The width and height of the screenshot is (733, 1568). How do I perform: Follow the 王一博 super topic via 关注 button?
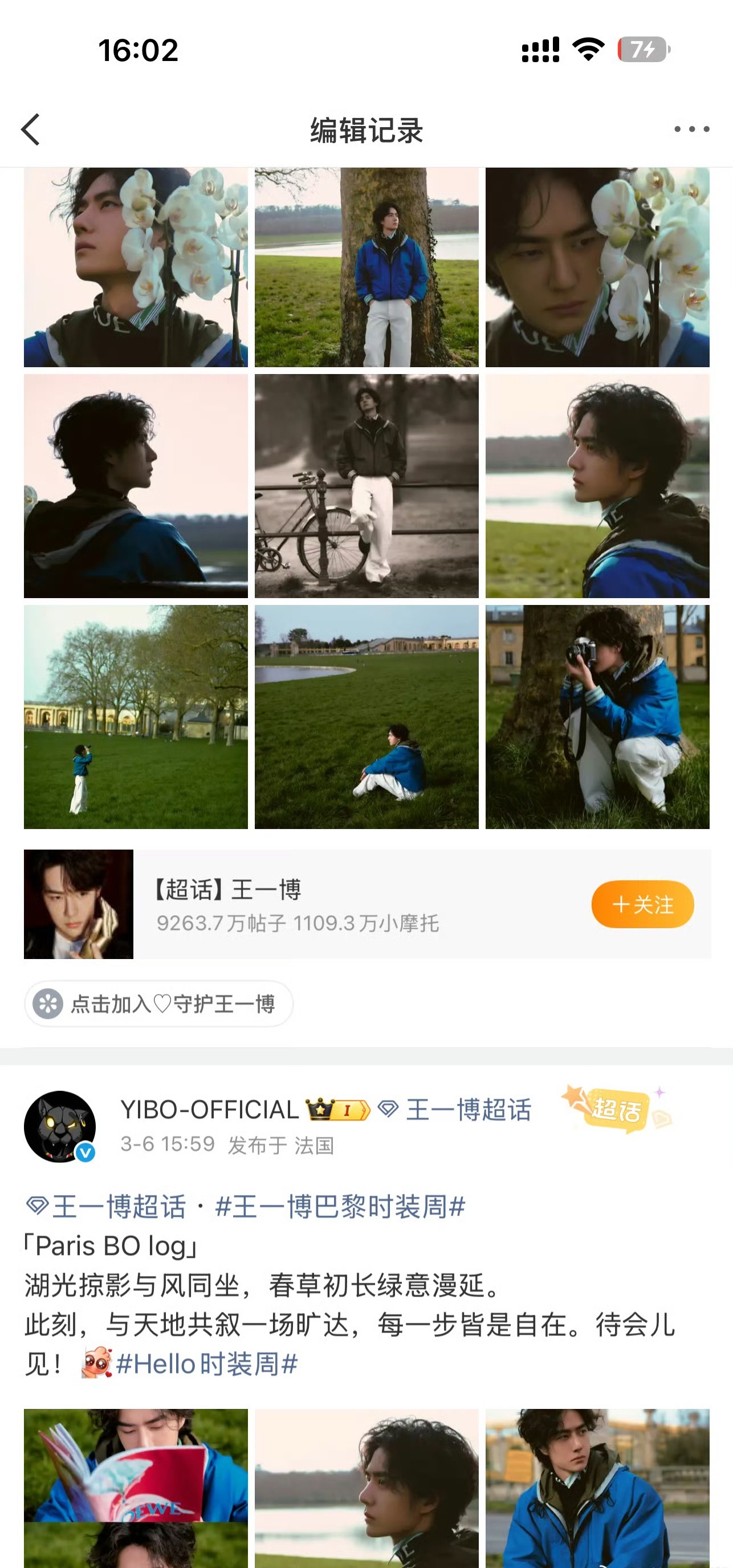pyautogui.click(x=642, y=905)
